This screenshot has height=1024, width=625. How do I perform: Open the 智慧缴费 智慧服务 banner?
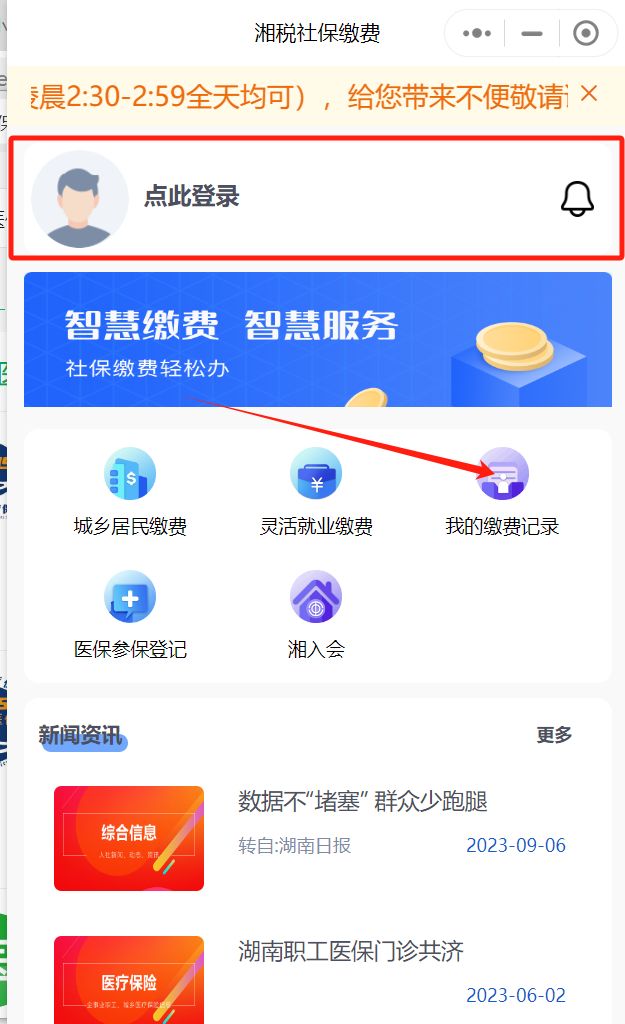pos(317,339)
